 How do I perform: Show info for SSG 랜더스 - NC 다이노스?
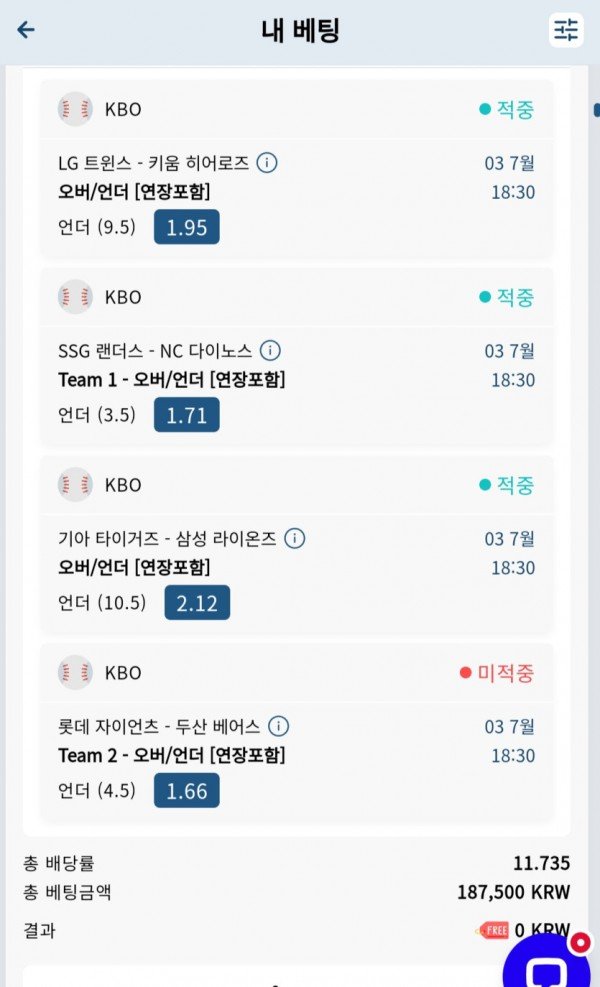pyautogui.click(x=270, y=350)
